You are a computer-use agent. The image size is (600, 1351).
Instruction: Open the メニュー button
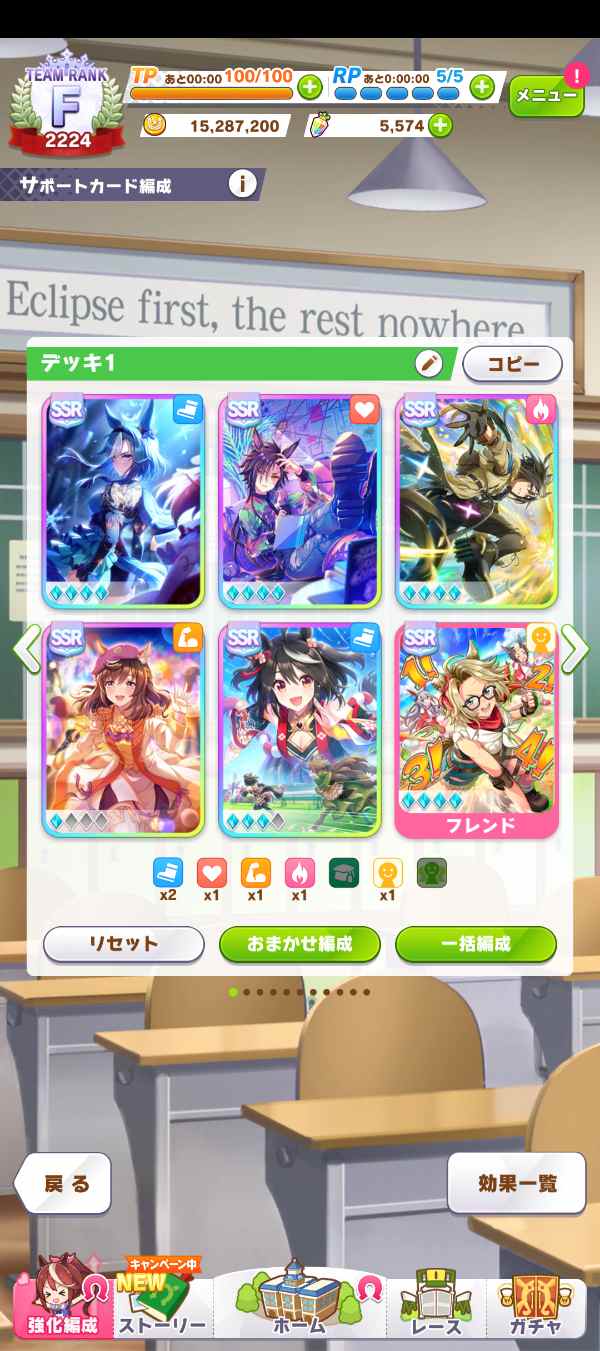546,96
